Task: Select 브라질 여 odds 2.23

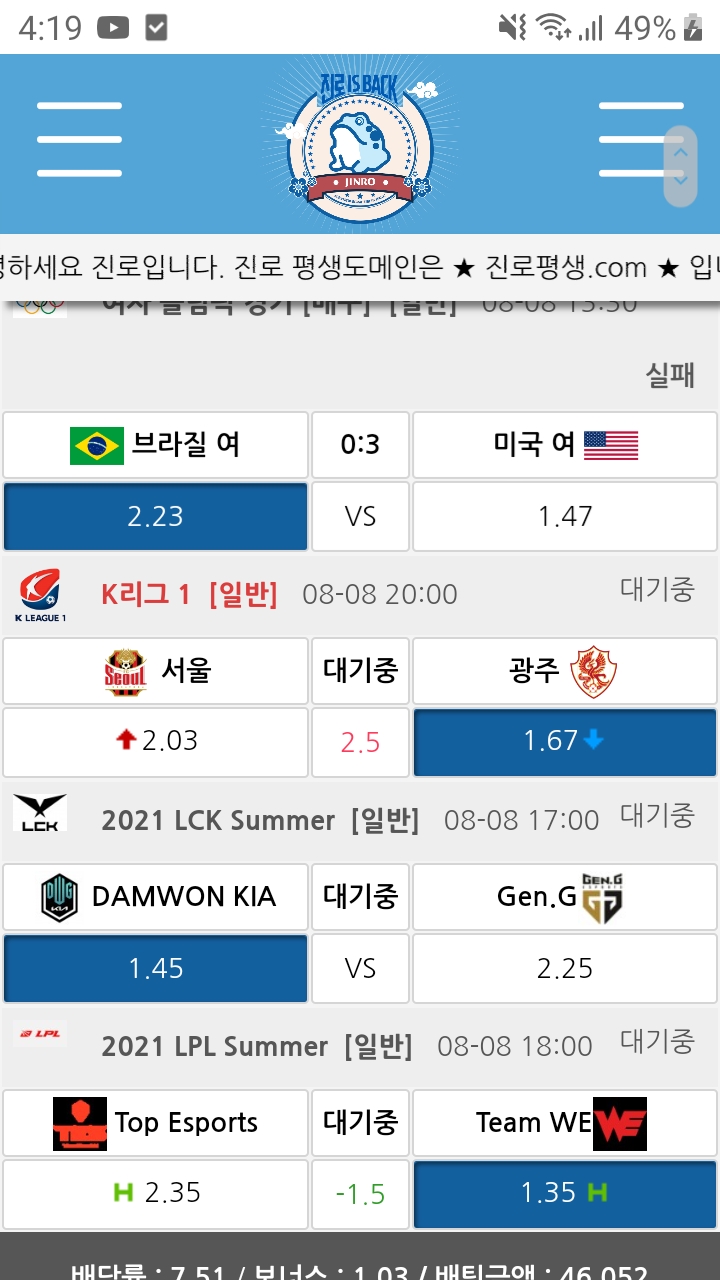Action: pos(155,516)
